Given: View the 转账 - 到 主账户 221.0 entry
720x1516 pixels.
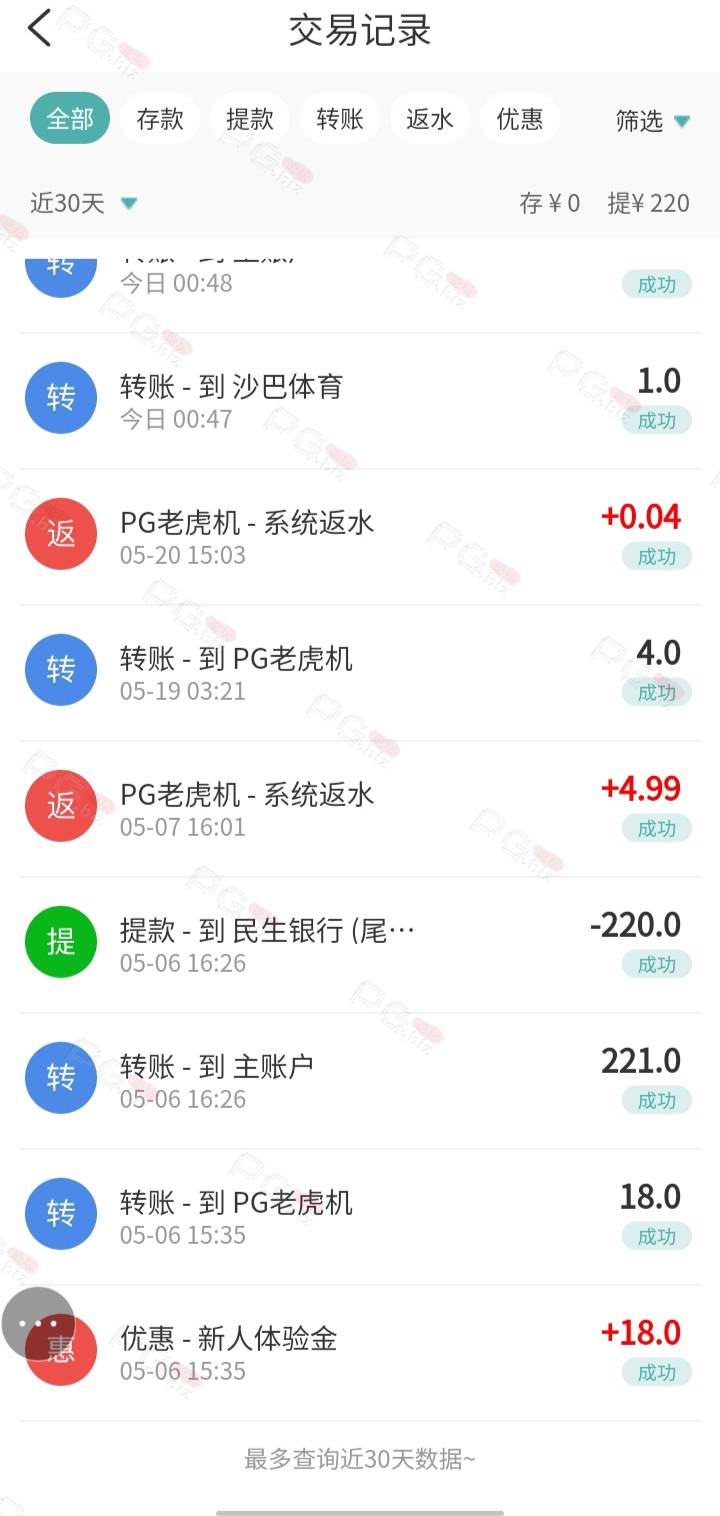Looking at the screenshot, I should [360, 1081].
